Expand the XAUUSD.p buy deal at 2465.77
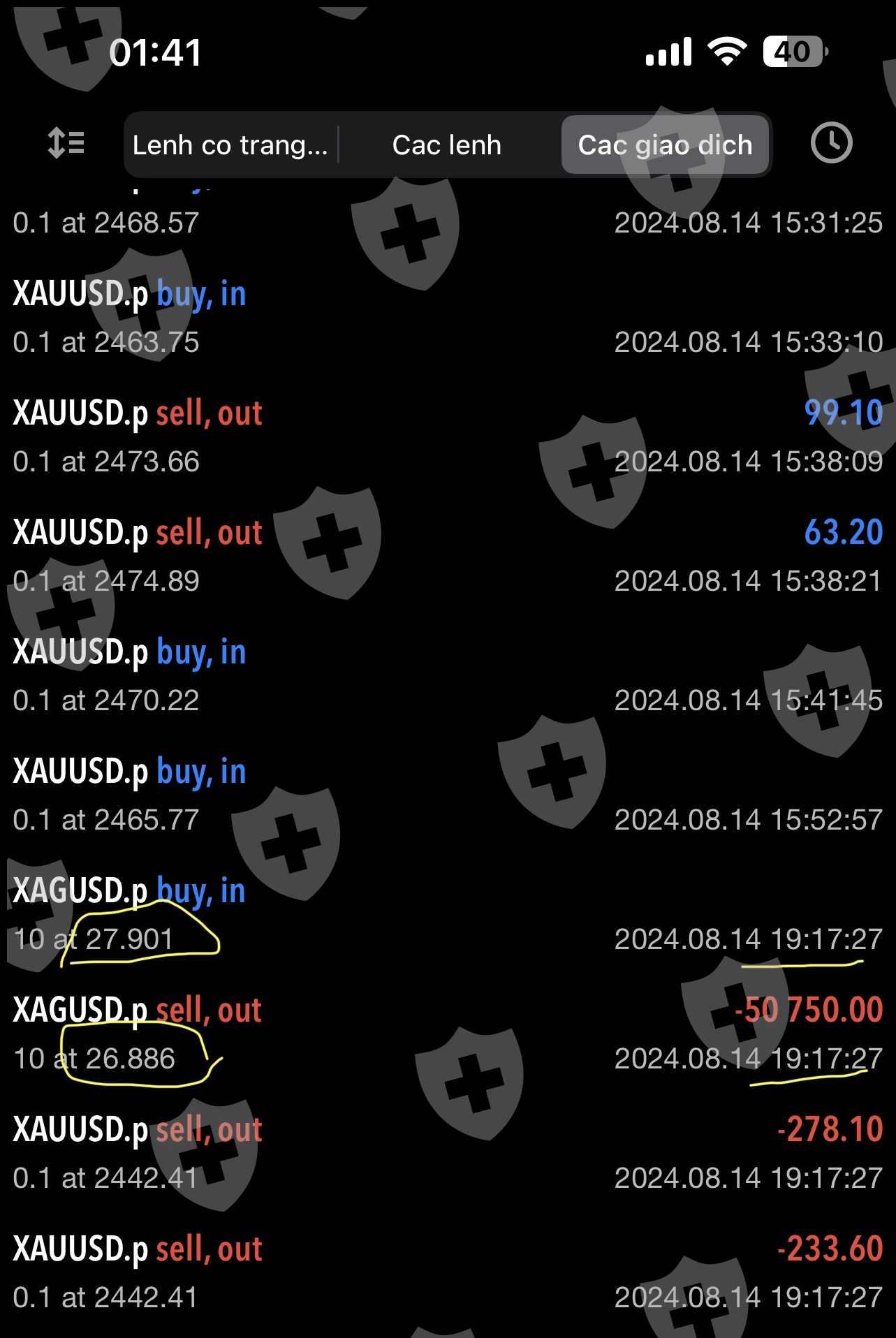 coord(447,795)
